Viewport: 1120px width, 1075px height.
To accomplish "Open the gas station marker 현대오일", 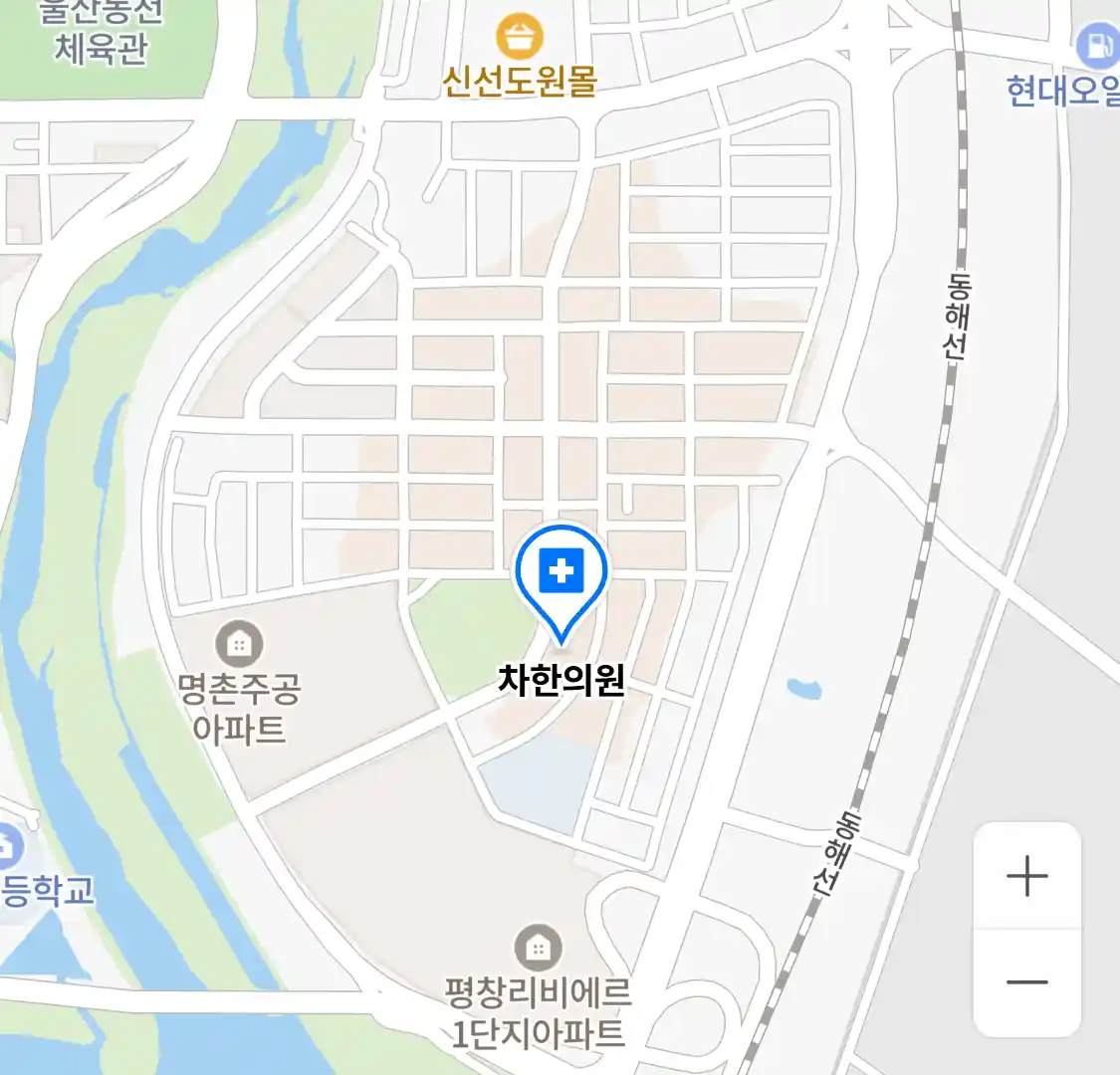I will coord(1097,47).
